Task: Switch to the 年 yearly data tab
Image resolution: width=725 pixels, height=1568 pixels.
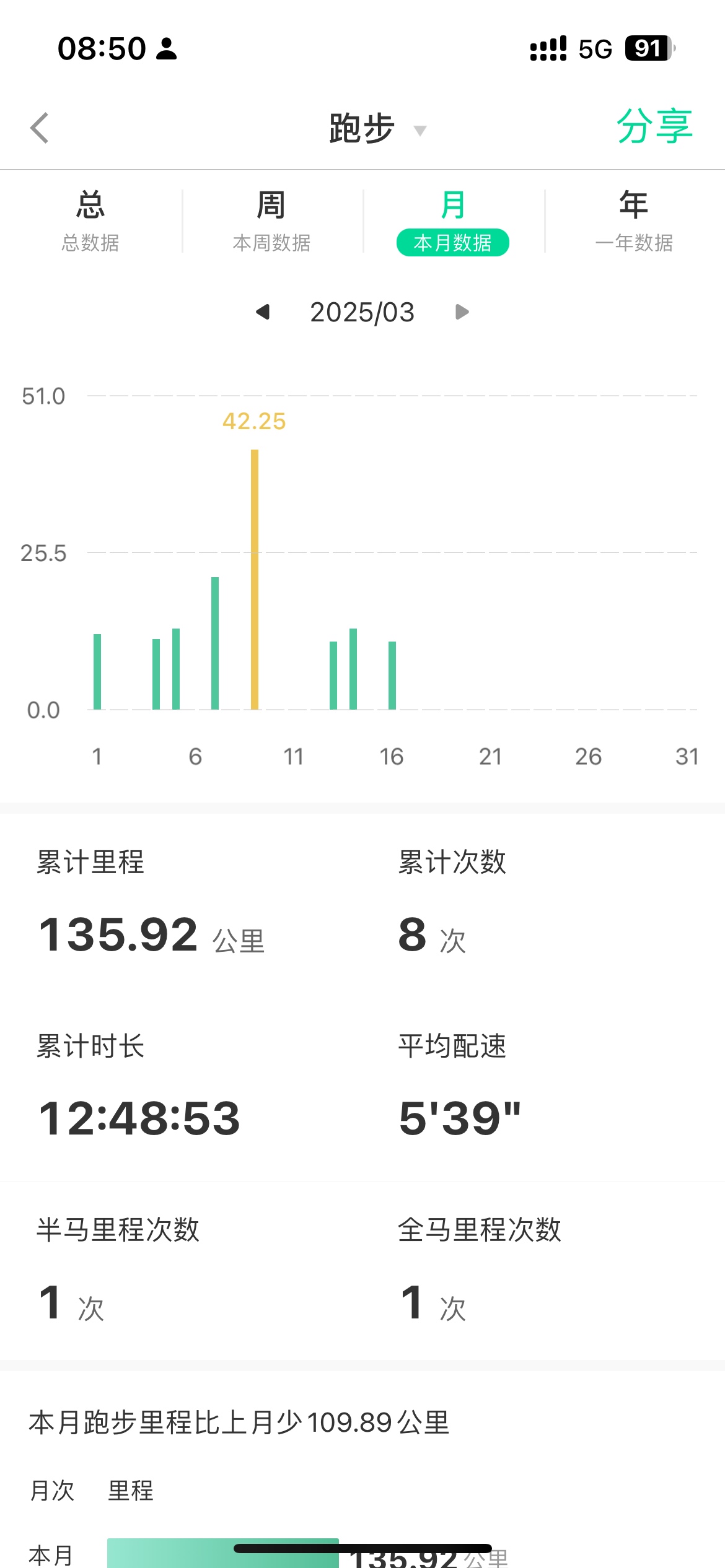Action: (634, 222)
